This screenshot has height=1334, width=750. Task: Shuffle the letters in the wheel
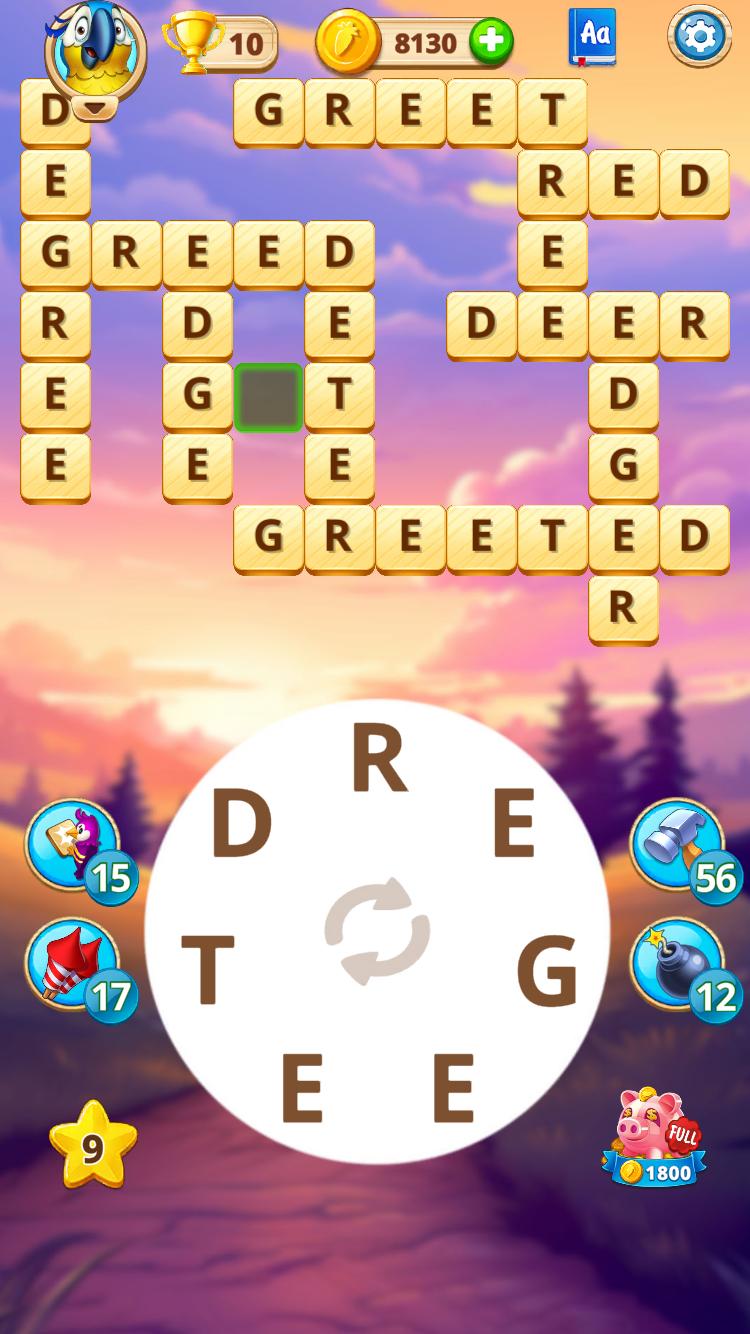click(x=377, y=931)
